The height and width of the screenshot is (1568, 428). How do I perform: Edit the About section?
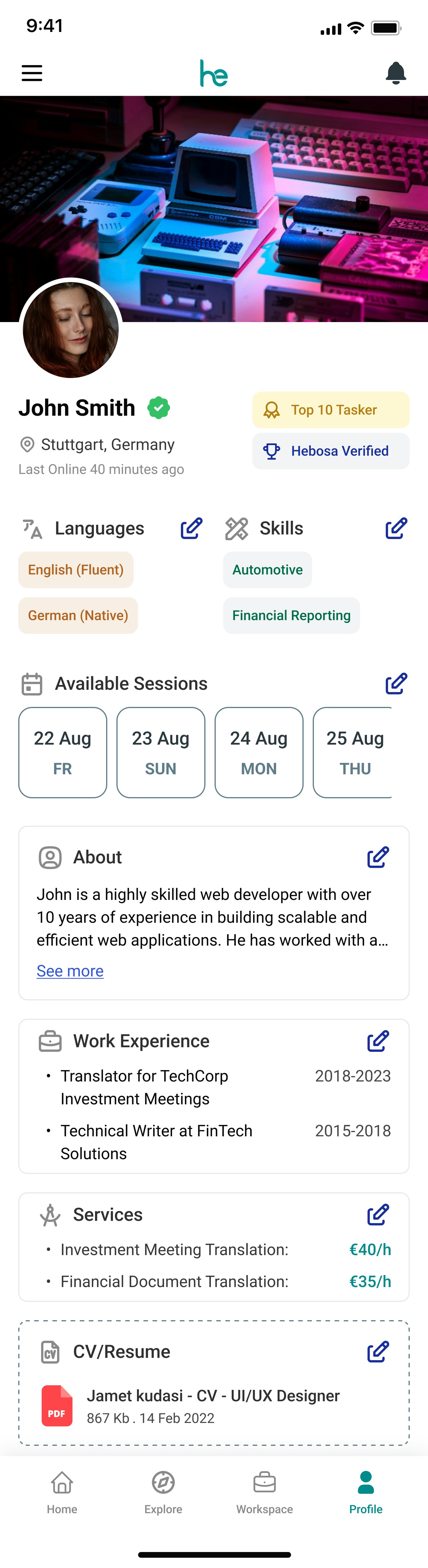pyautogui.click(x=377, y=857)
